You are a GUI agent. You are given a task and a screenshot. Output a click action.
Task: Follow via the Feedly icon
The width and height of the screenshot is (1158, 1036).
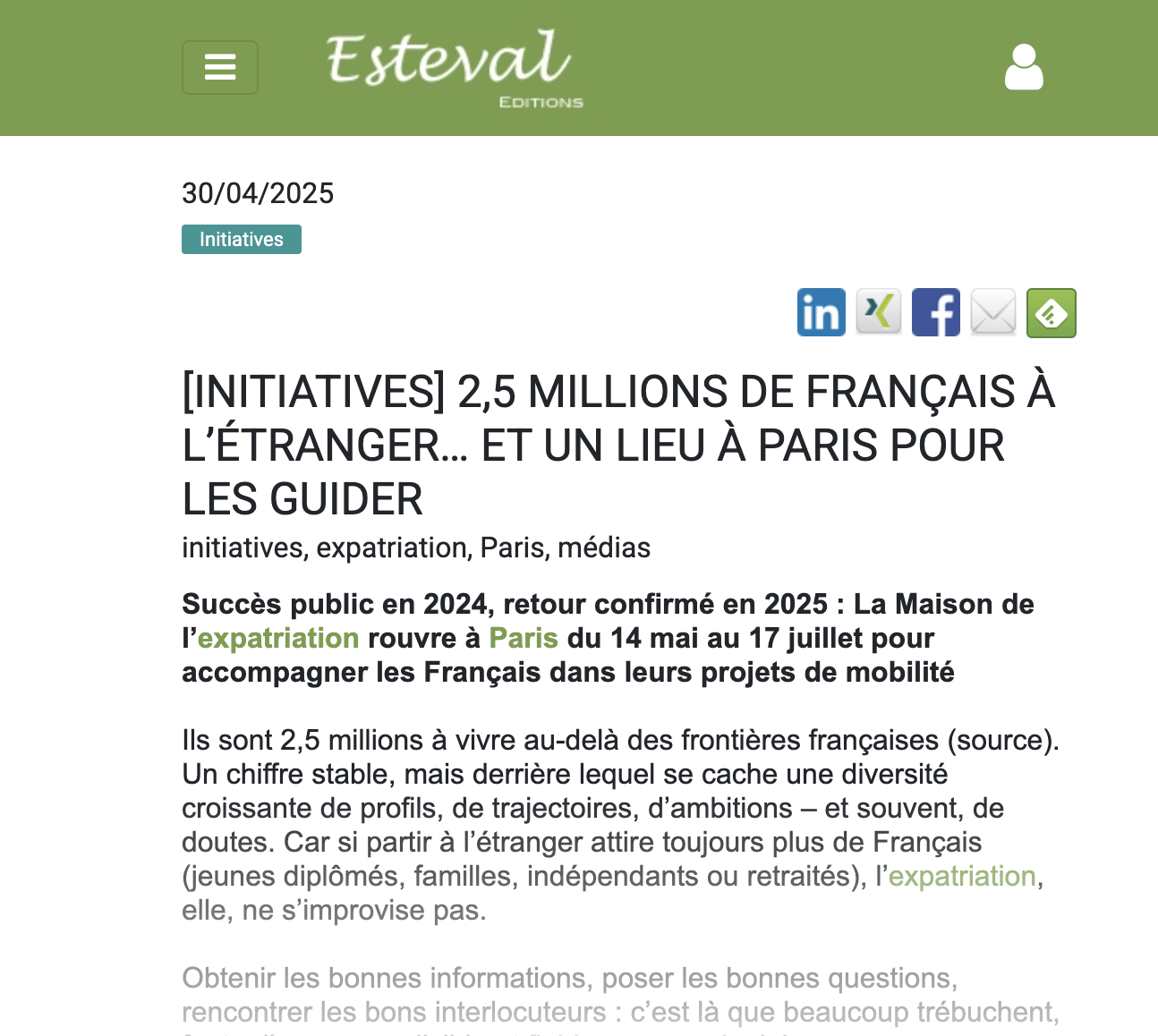1051,312
